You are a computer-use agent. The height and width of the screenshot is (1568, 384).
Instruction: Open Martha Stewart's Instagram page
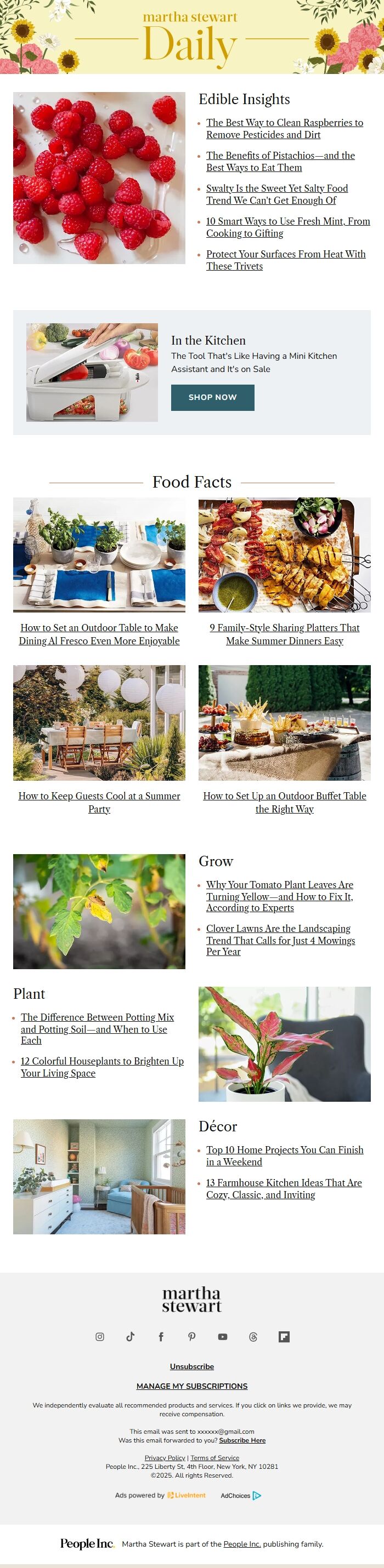(x=100, y=1337)
